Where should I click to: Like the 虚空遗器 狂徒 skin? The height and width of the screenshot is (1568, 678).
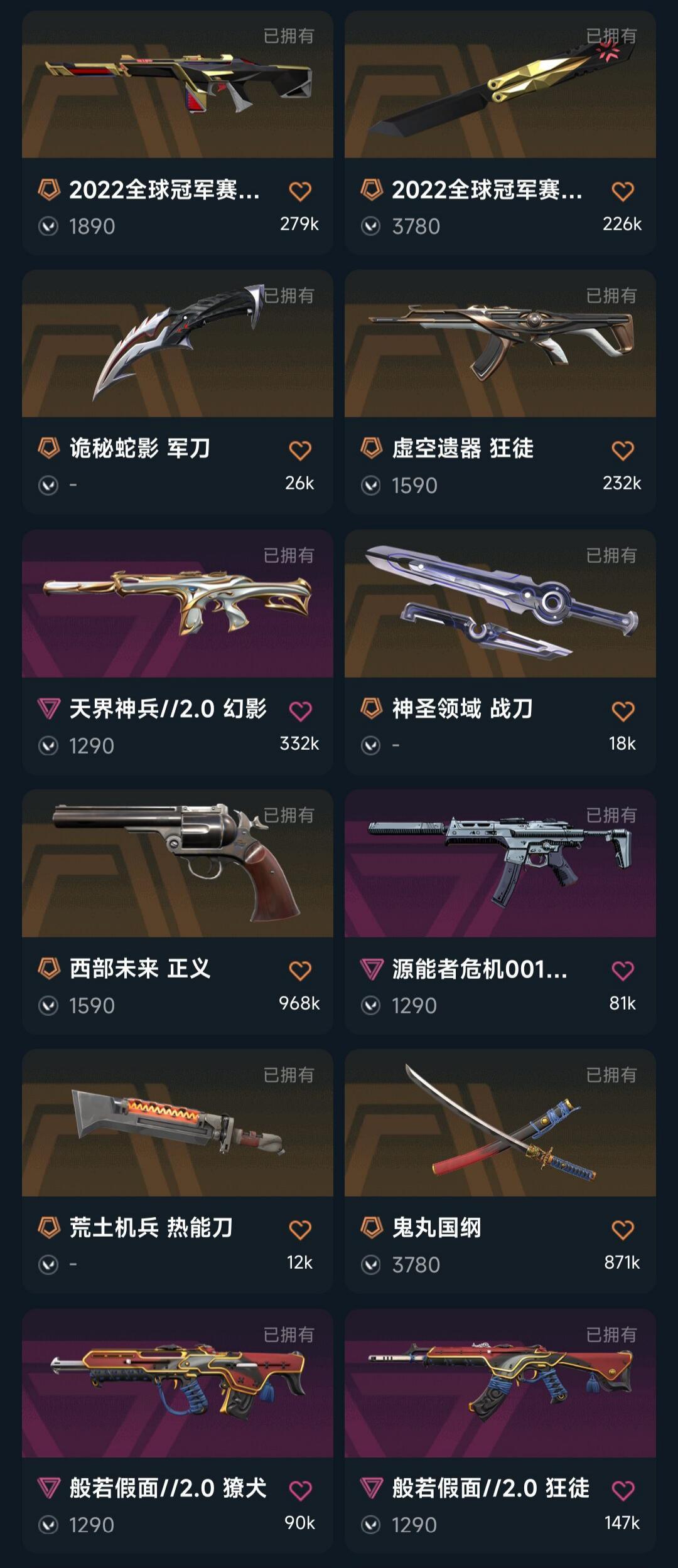tap(623, 450)
